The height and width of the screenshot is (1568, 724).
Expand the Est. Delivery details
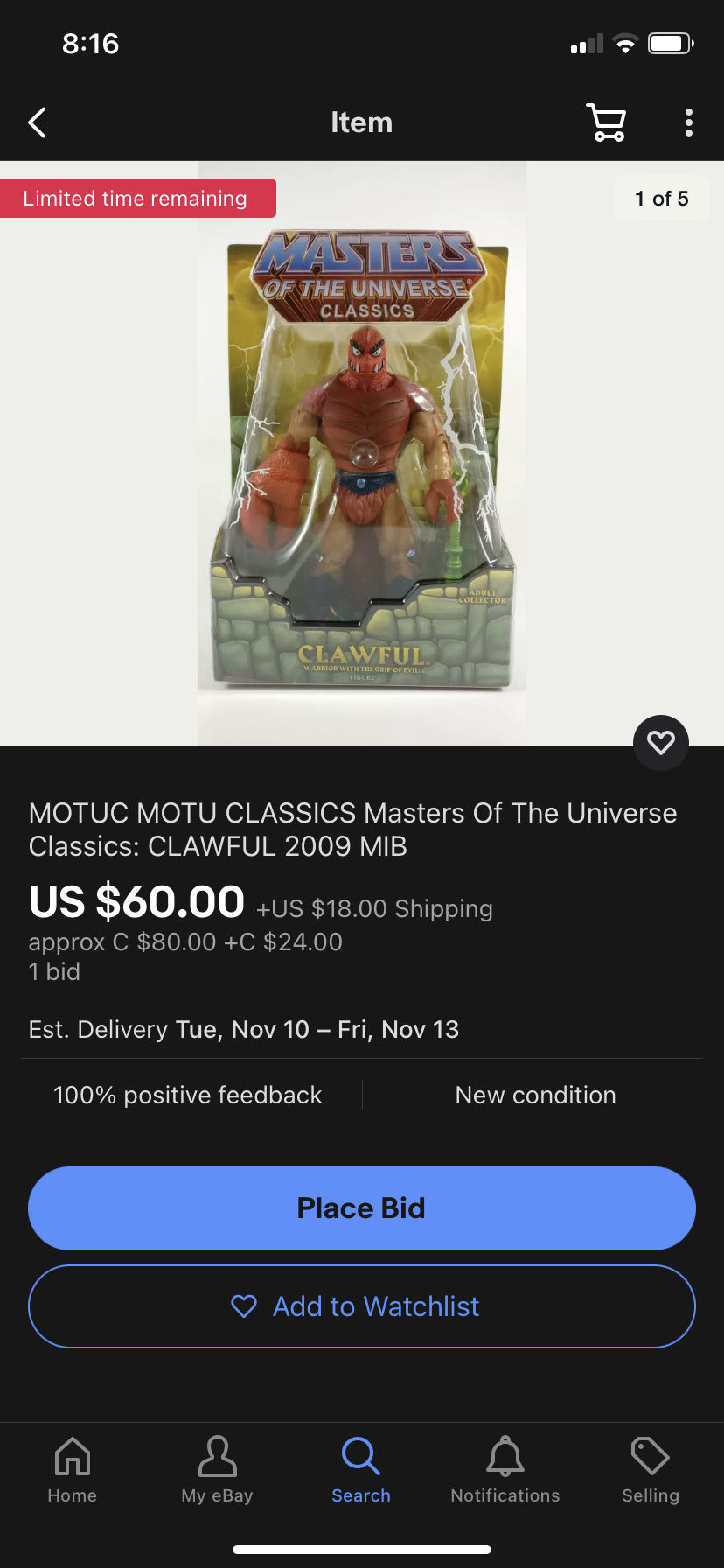(x=242, y=1029)
